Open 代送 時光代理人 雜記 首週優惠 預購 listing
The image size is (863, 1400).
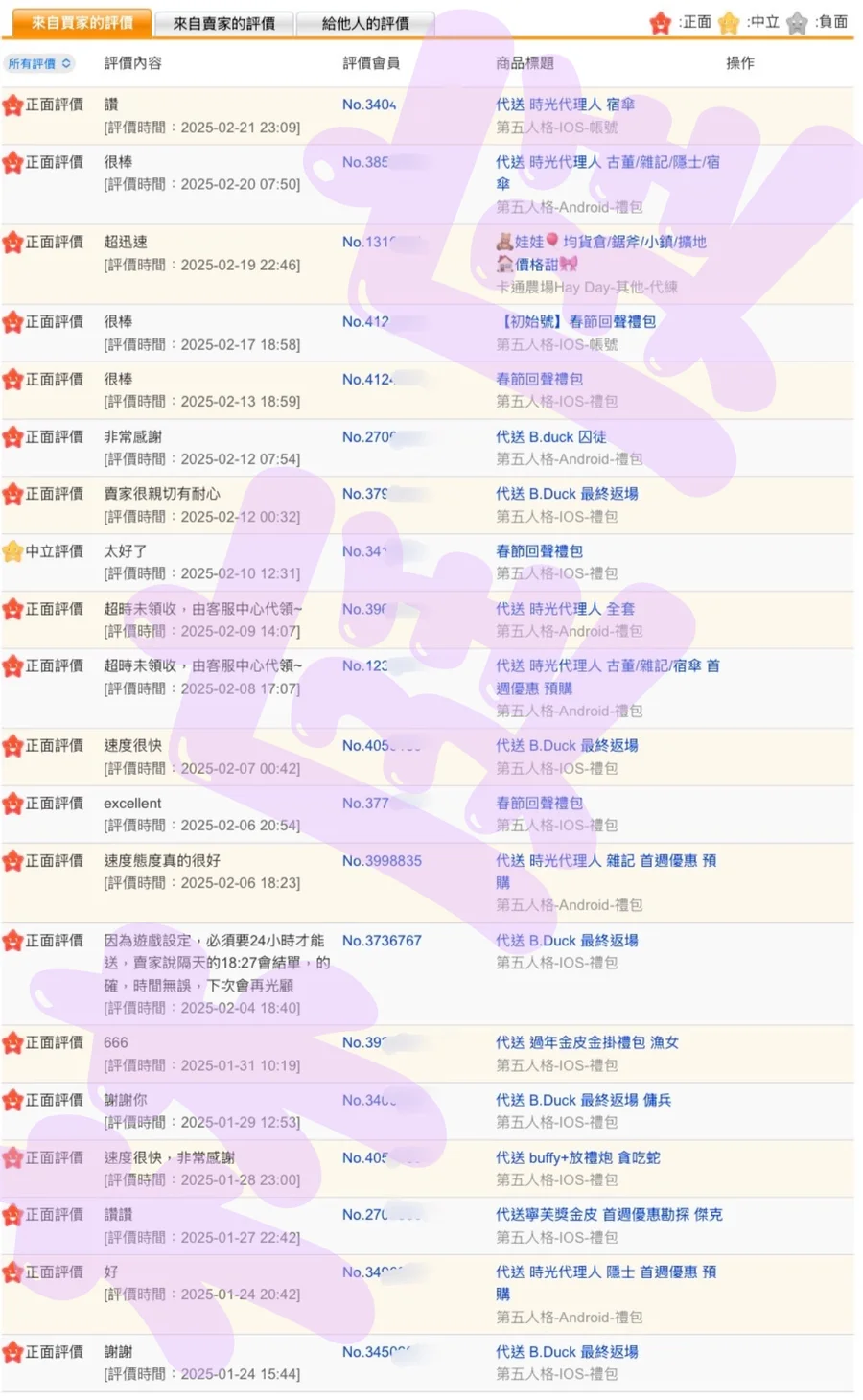(605, 861)
